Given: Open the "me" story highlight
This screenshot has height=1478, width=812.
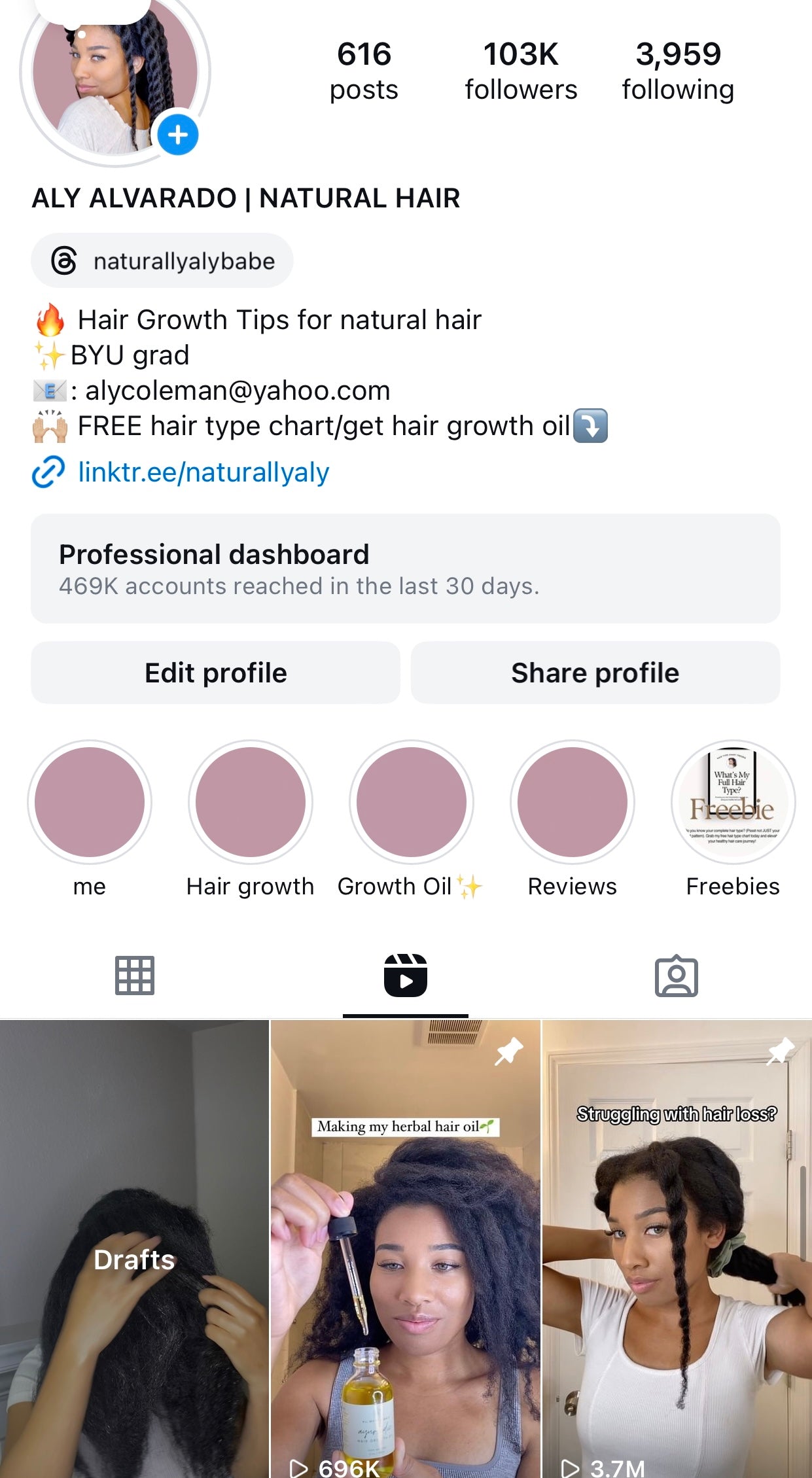Looking at the screenshot, I should (x=90, y=802).
